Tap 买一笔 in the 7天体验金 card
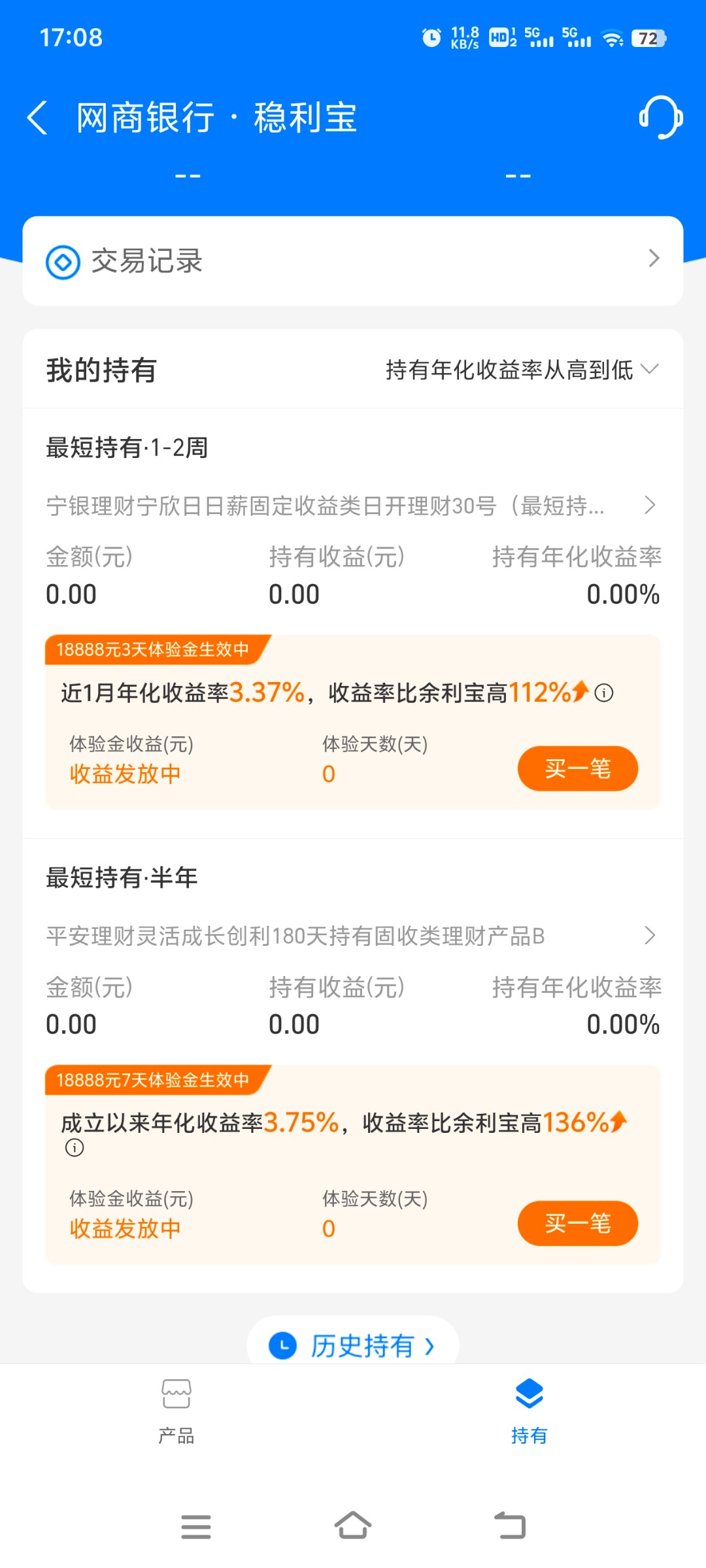Viewport: 706px width, 1568px height. point(577,1223)
